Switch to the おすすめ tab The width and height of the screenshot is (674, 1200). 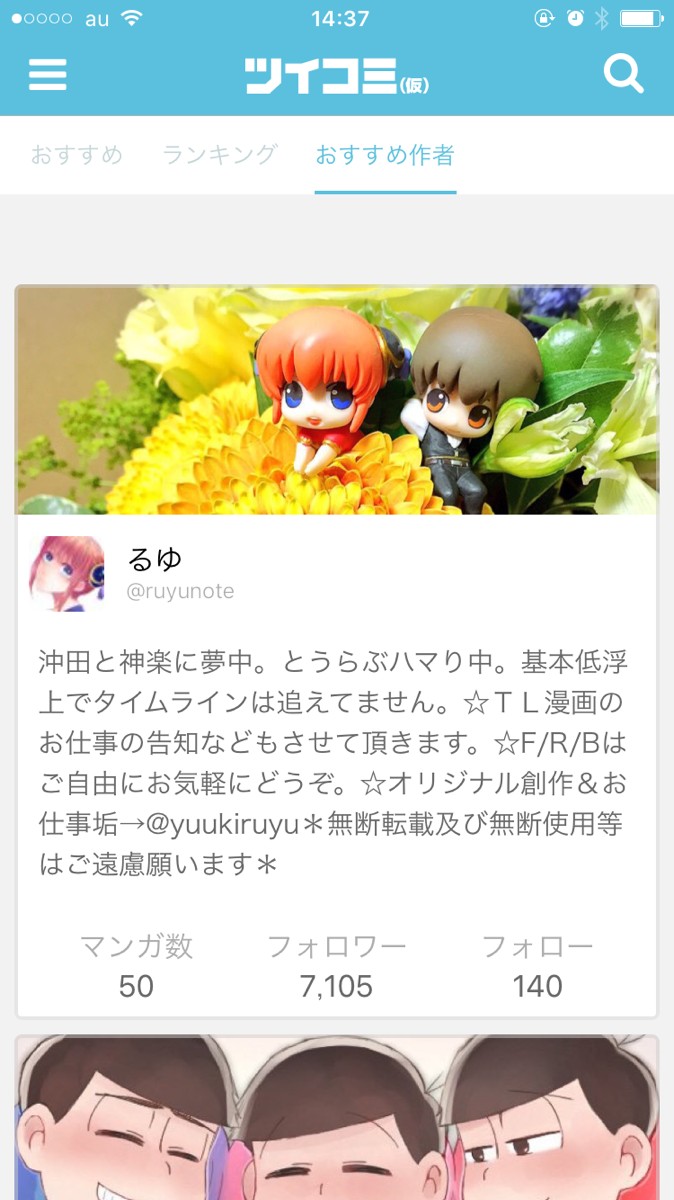coord(77,155)
